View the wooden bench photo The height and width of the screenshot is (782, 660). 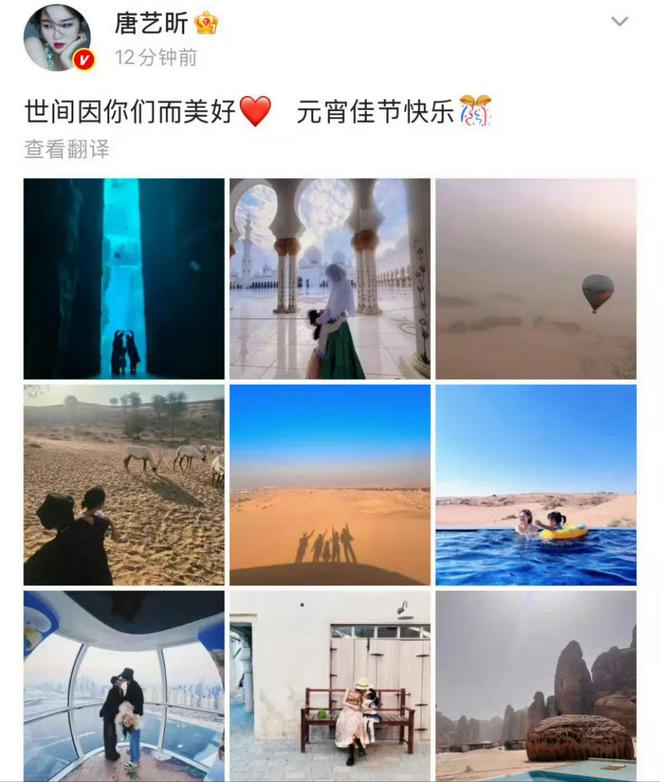coord(330,686)
